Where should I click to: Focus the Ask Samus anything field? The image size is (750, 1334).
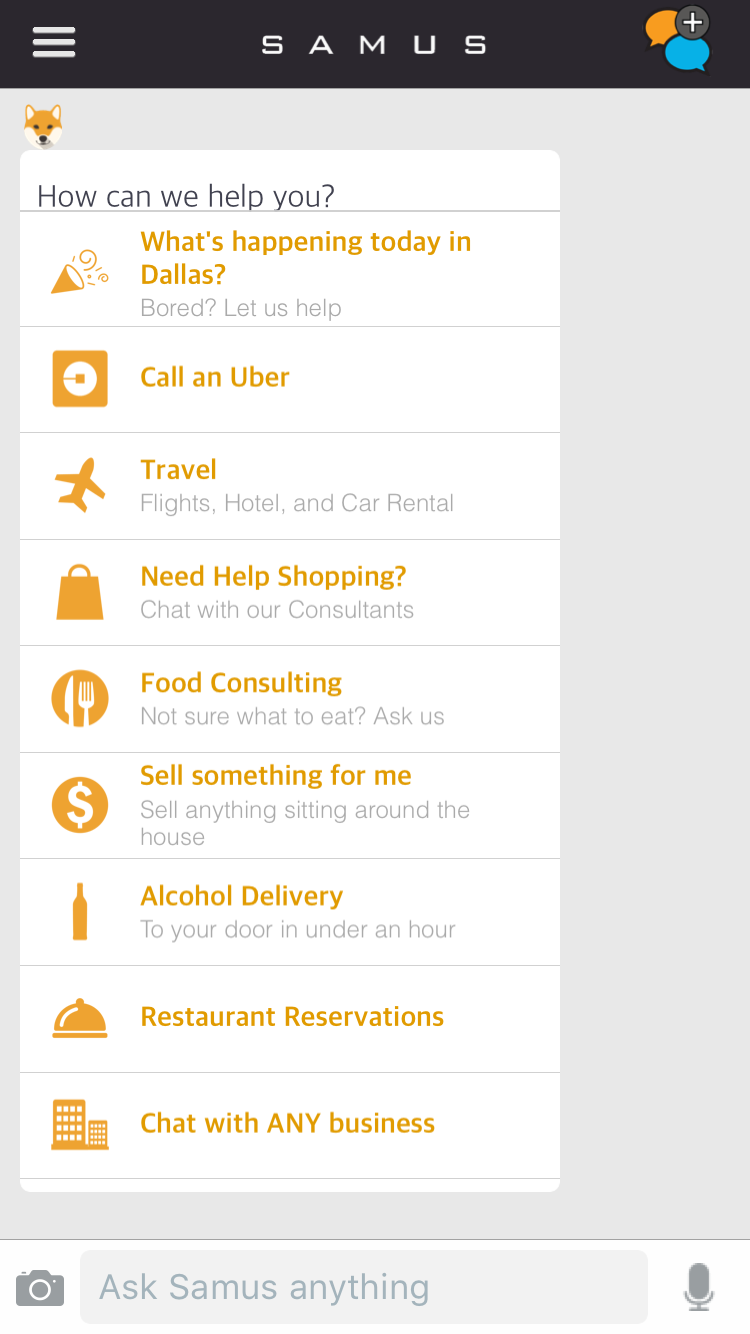(364, 1287)
